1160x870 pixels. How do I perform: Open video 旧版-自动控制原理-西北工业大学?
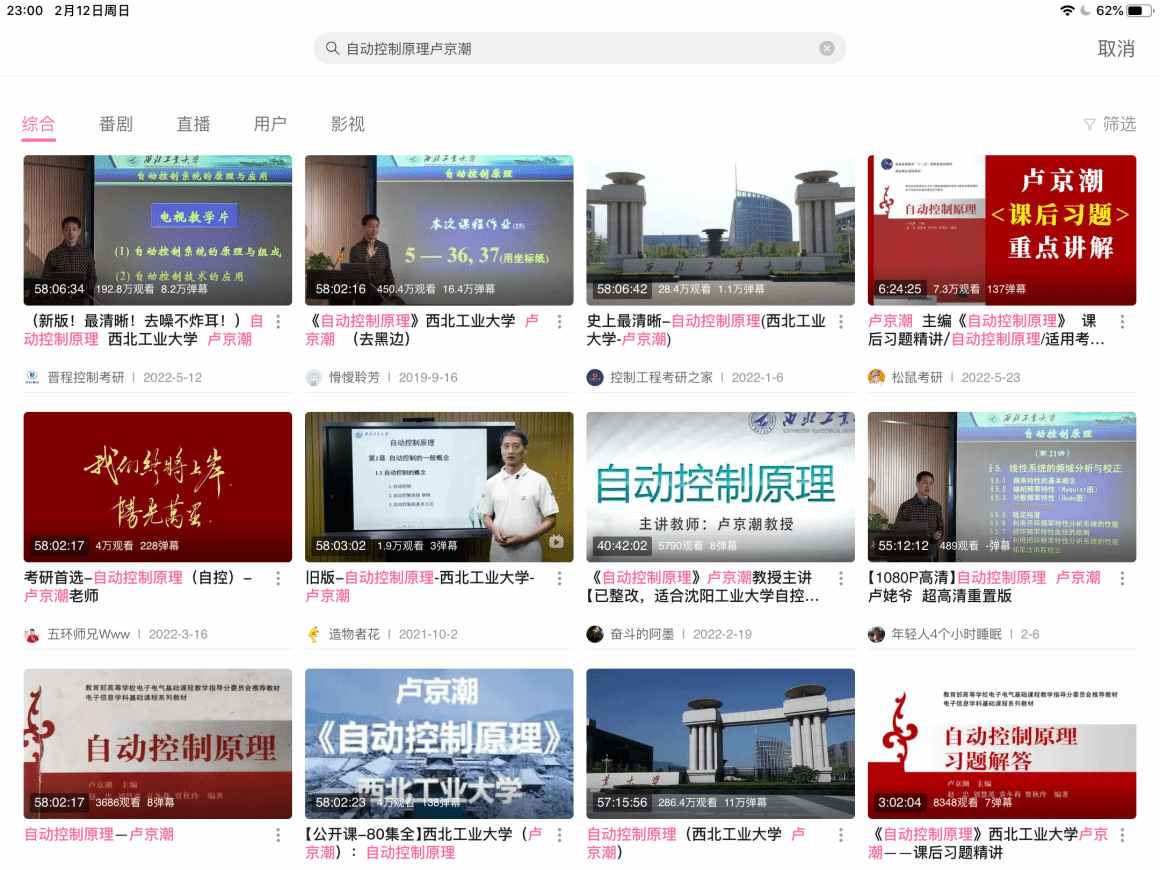439,487
